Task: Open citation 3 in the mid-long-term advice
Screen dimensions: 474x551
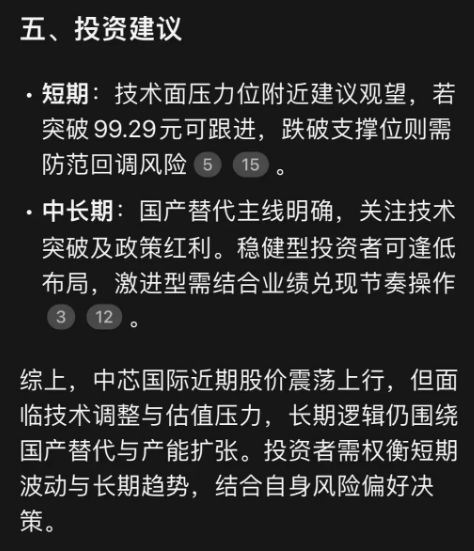Action: [61, 317]
